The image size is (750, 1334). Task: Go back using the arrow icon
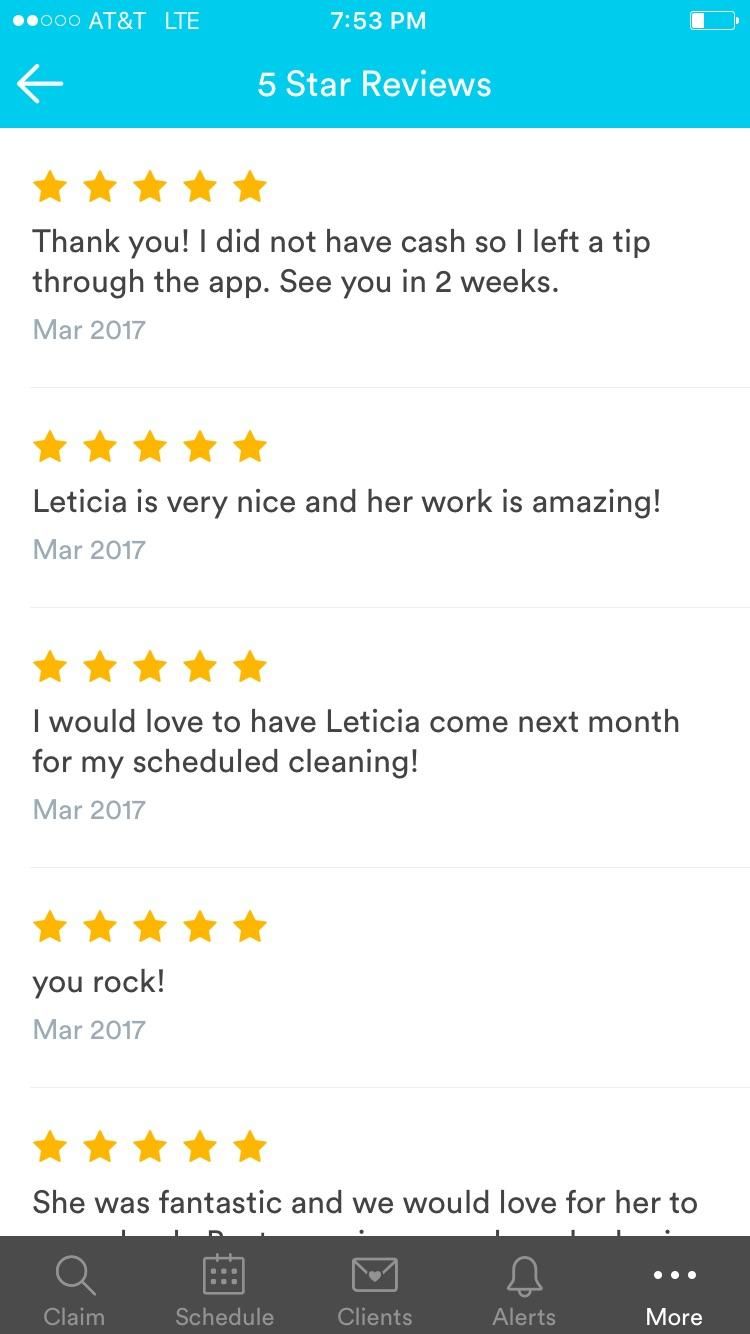(40, 85)
